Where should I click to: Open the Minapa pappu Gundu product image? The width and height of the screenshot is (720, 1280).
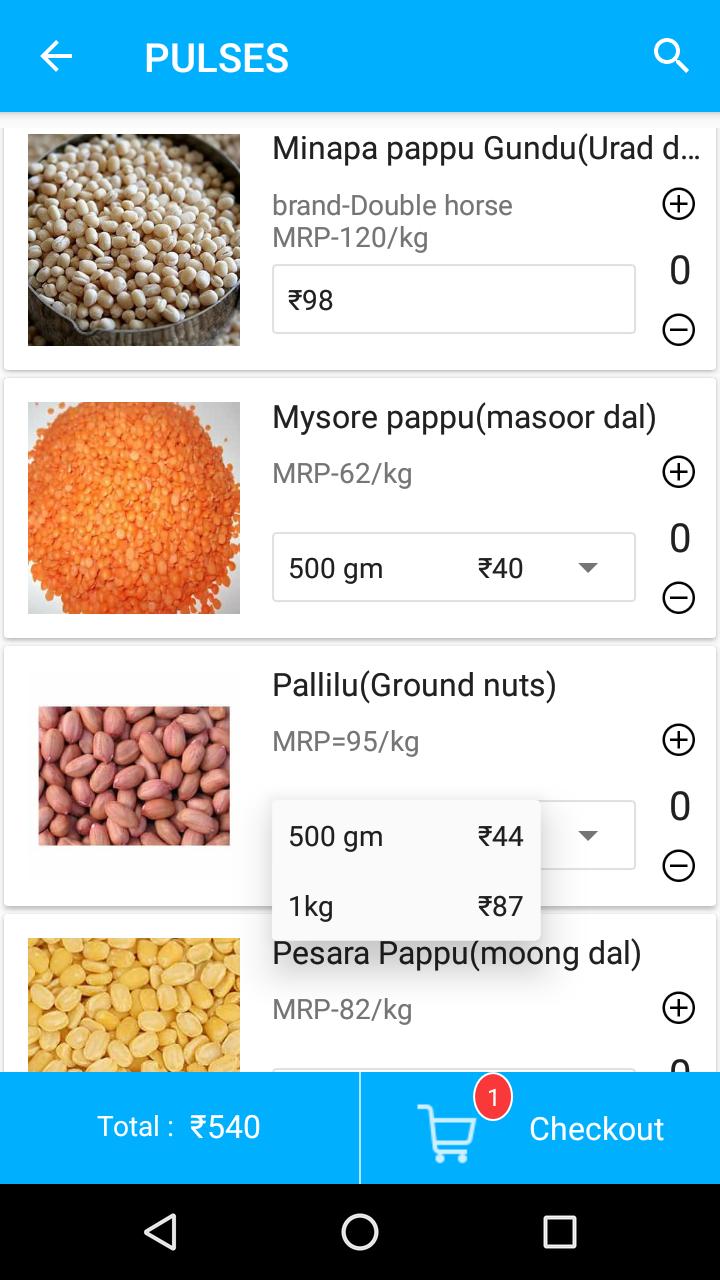[x=134, y=240]
